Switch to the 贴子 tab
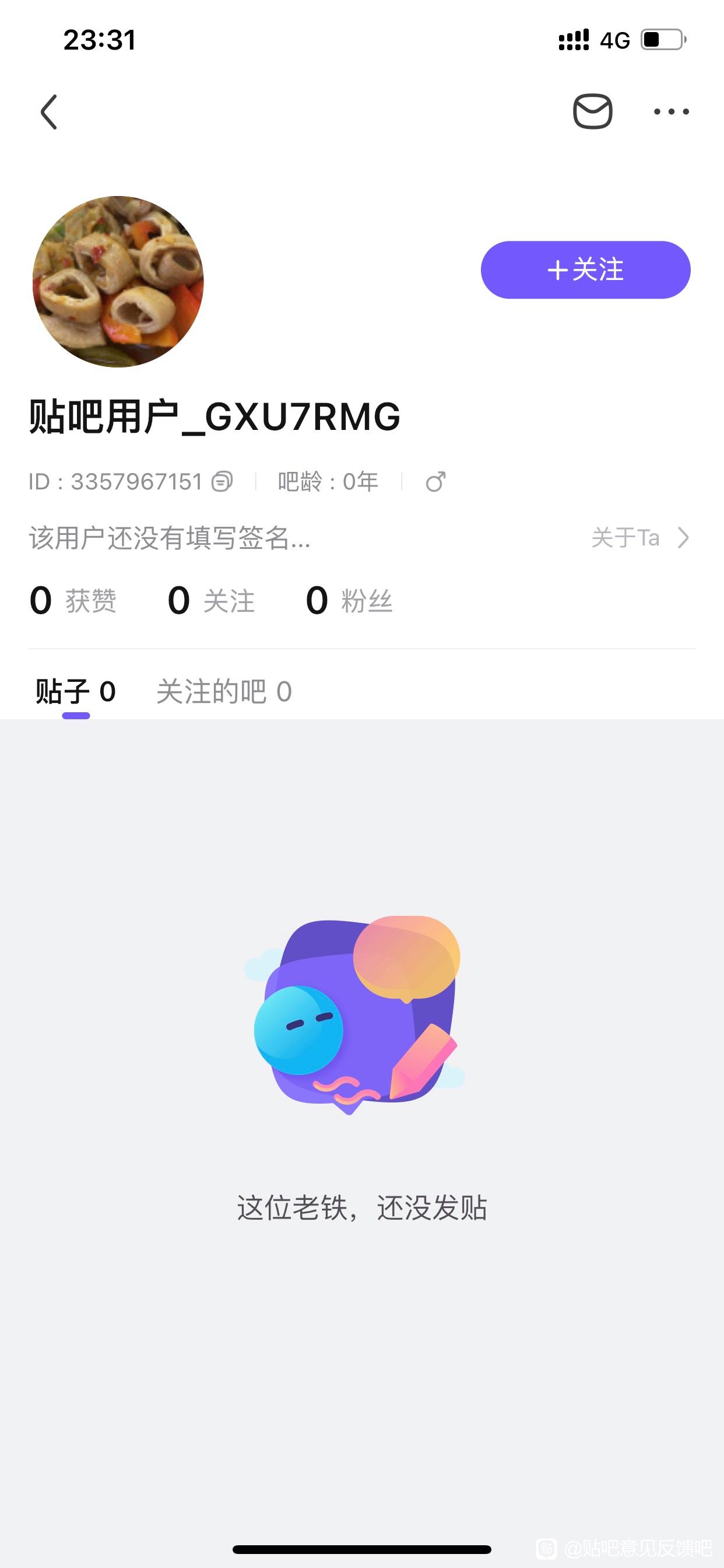 click(75, 692)
